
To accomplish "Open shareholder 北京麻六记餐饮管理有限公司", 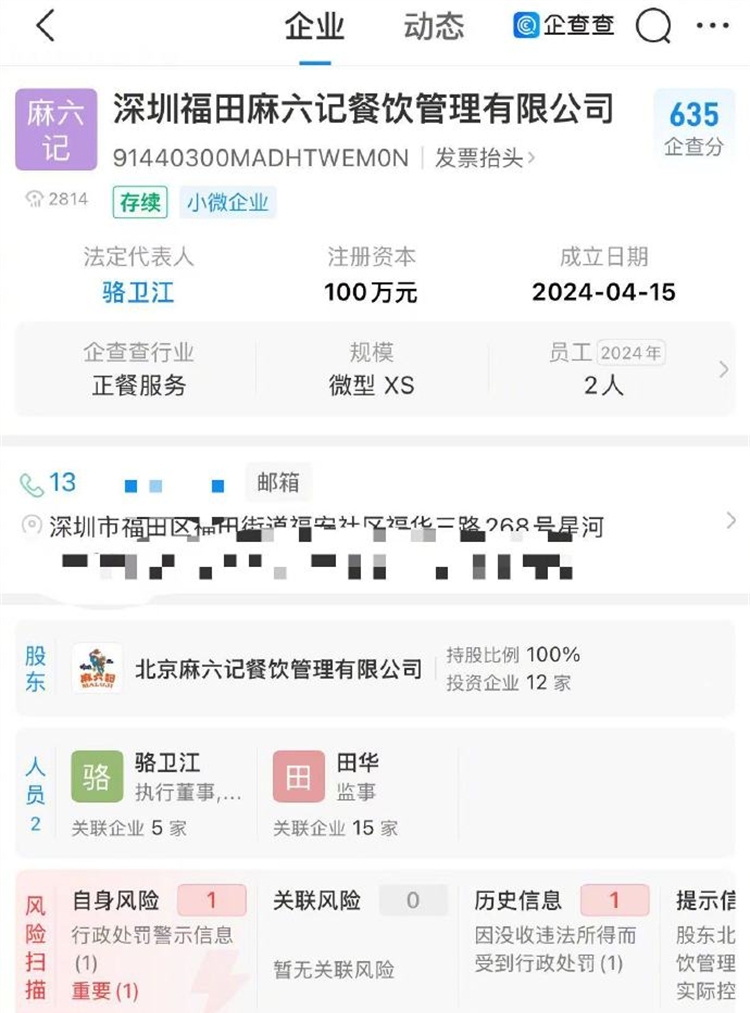I will [x=278, y=669].
